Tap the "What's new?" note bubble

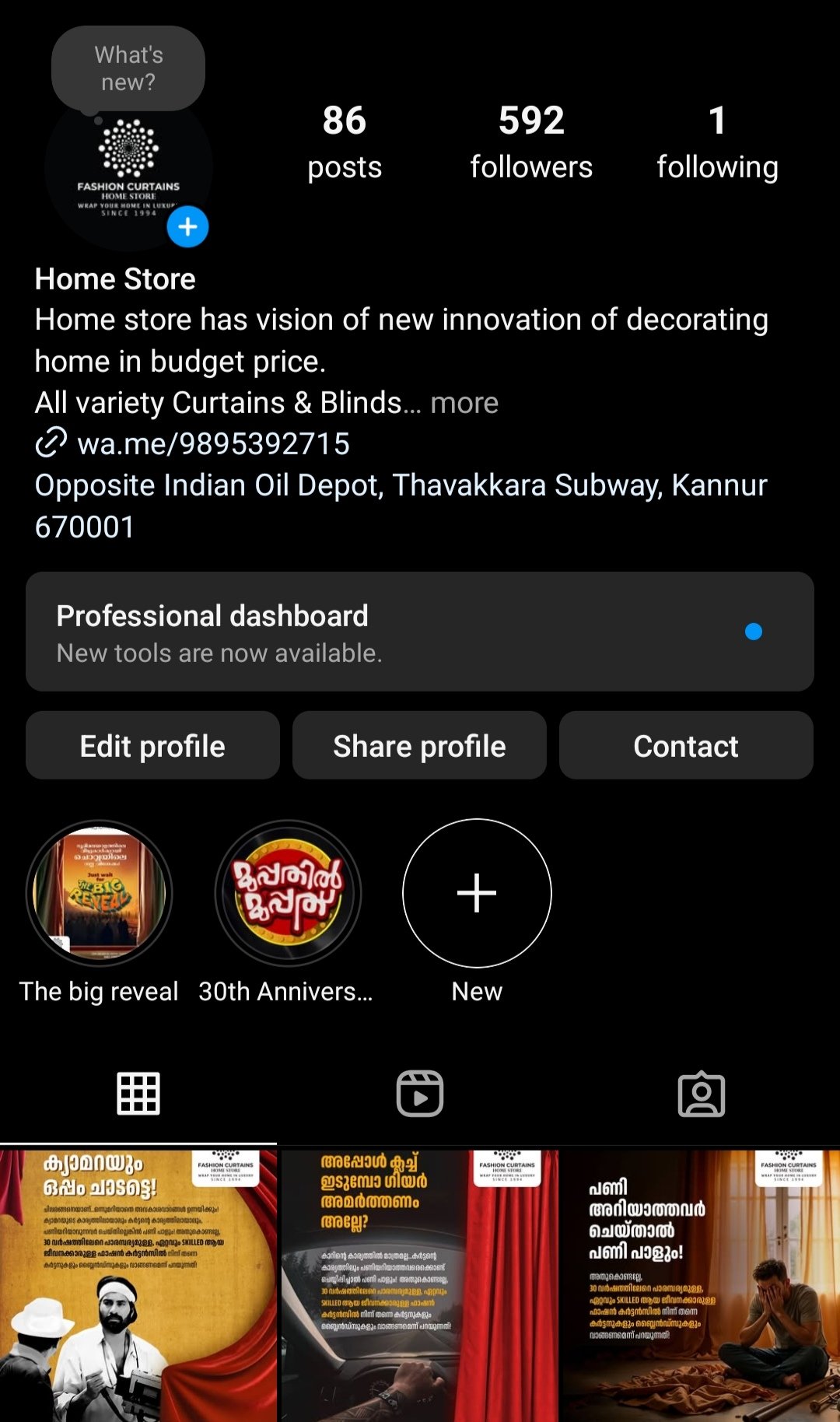pos(128,68)
